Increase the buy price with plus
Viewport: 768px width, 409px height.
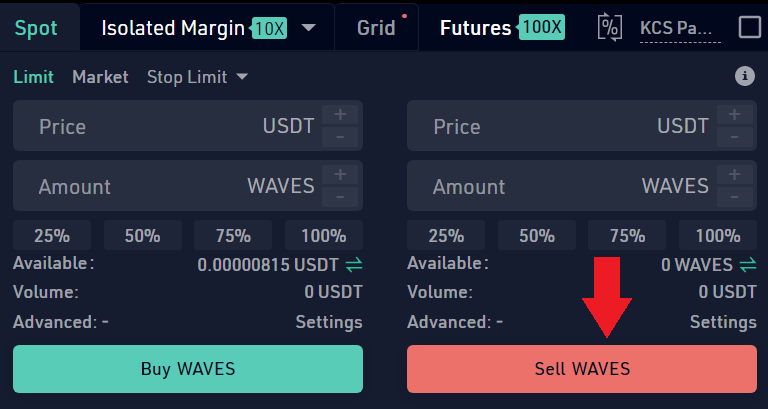point(340,115)
